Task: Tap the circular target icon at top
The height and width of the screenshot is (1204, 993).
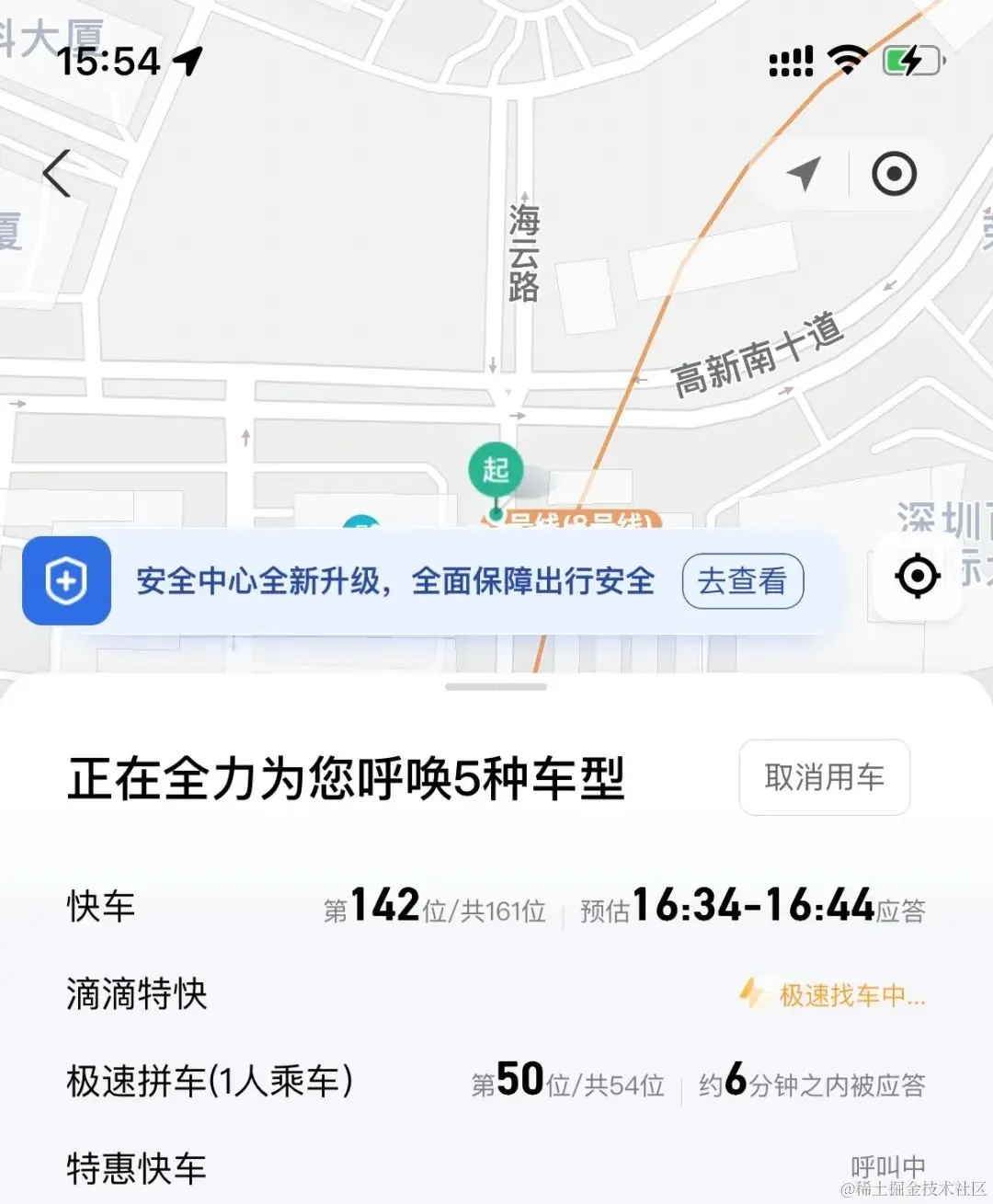Action: click(x=894, y=174)
